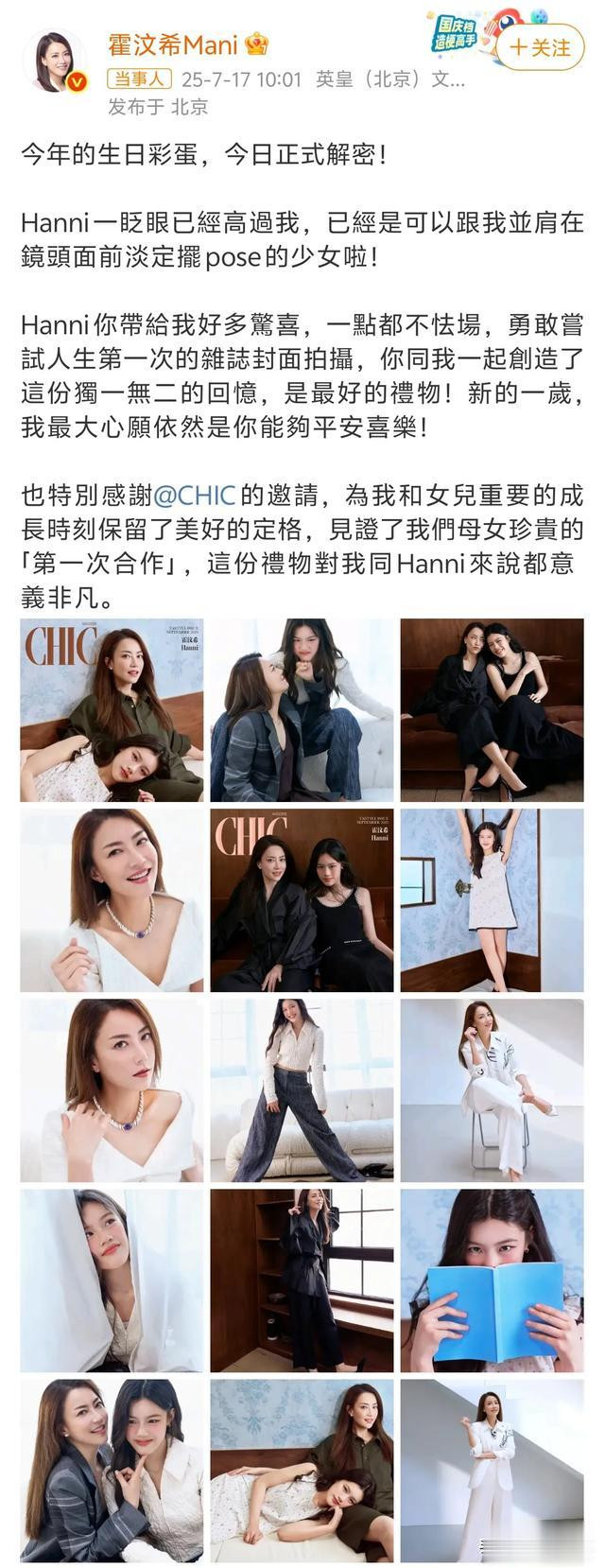Follow 霍汶希Mani with the 关注 button

[x=541, y=47]
